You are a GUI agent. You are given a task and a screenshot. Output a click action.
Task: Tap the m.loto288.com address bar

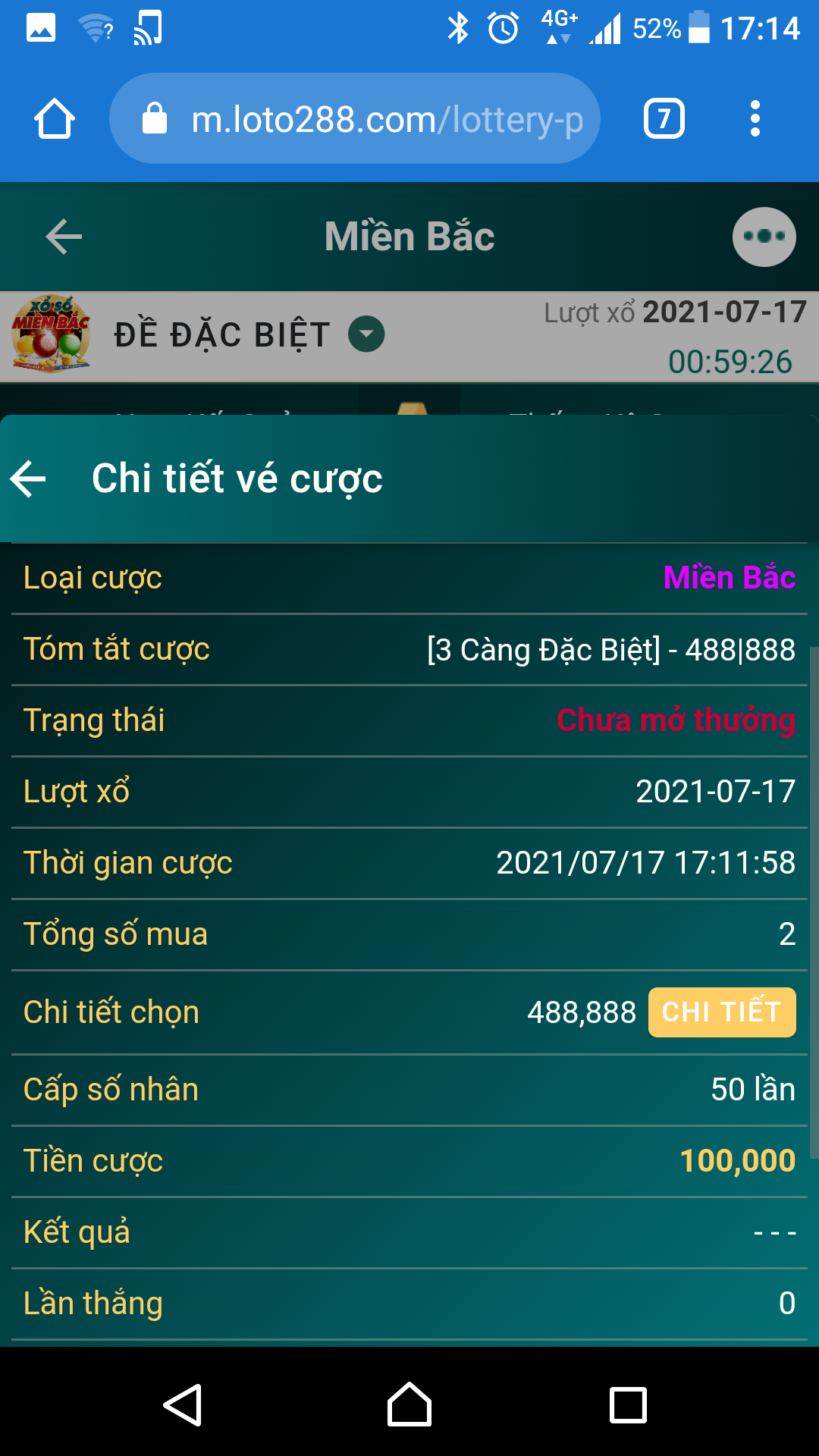[355, 118]
